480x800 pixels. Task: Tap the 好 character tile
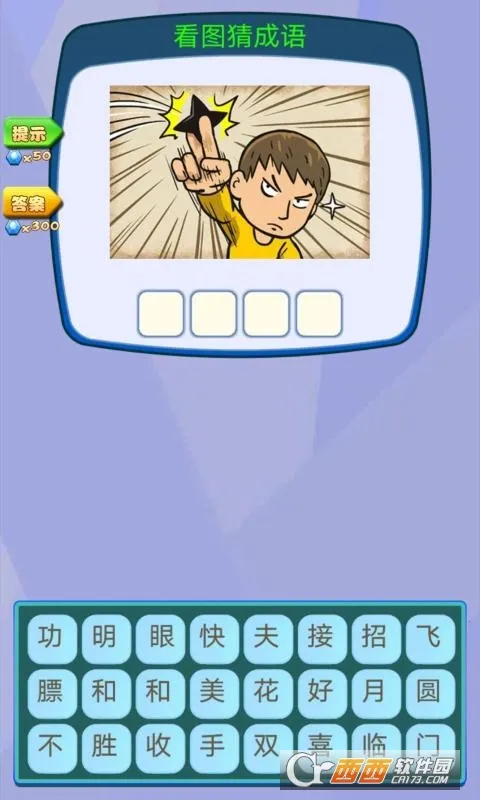(x=322, y=694)
